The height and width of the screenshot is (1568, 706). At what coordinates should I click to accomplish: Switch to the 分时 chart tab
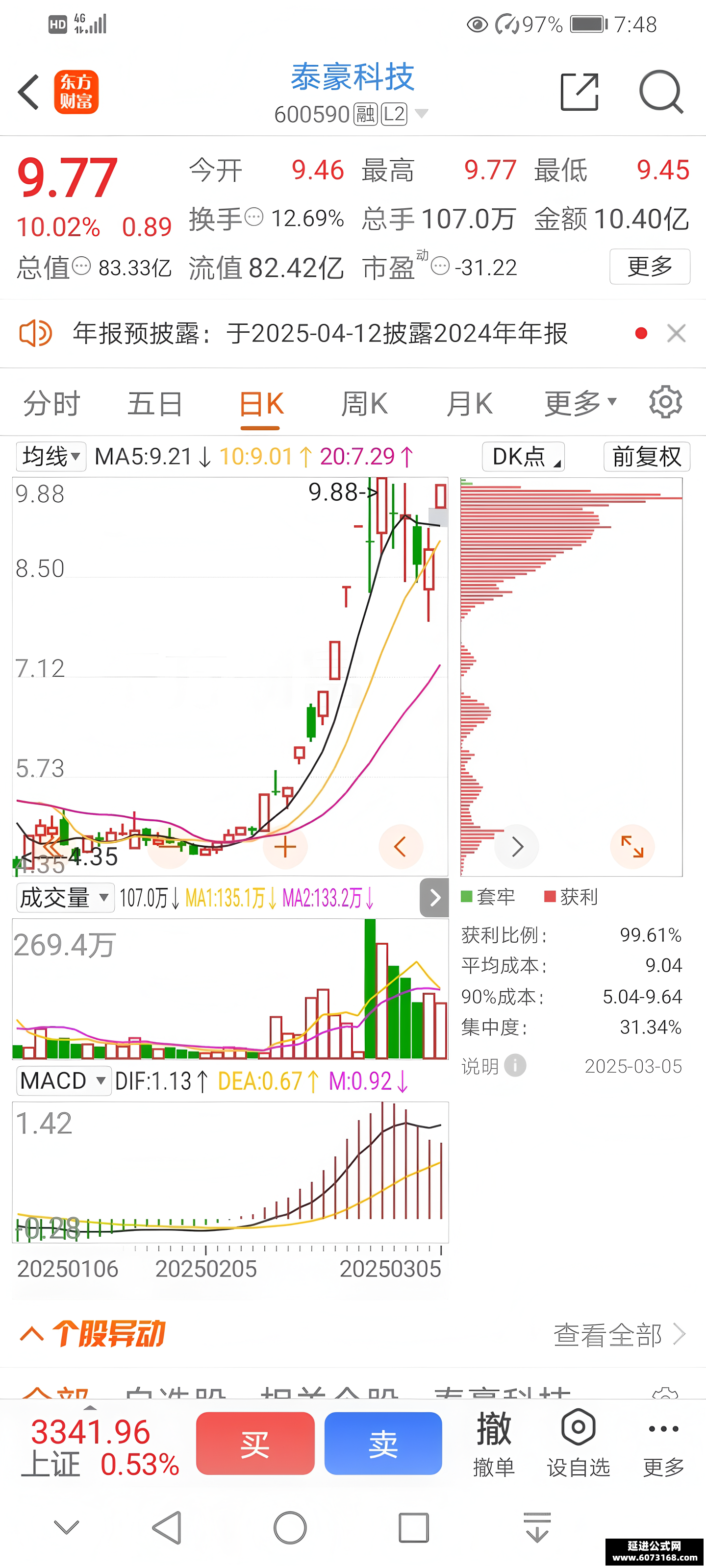point(52,404)
